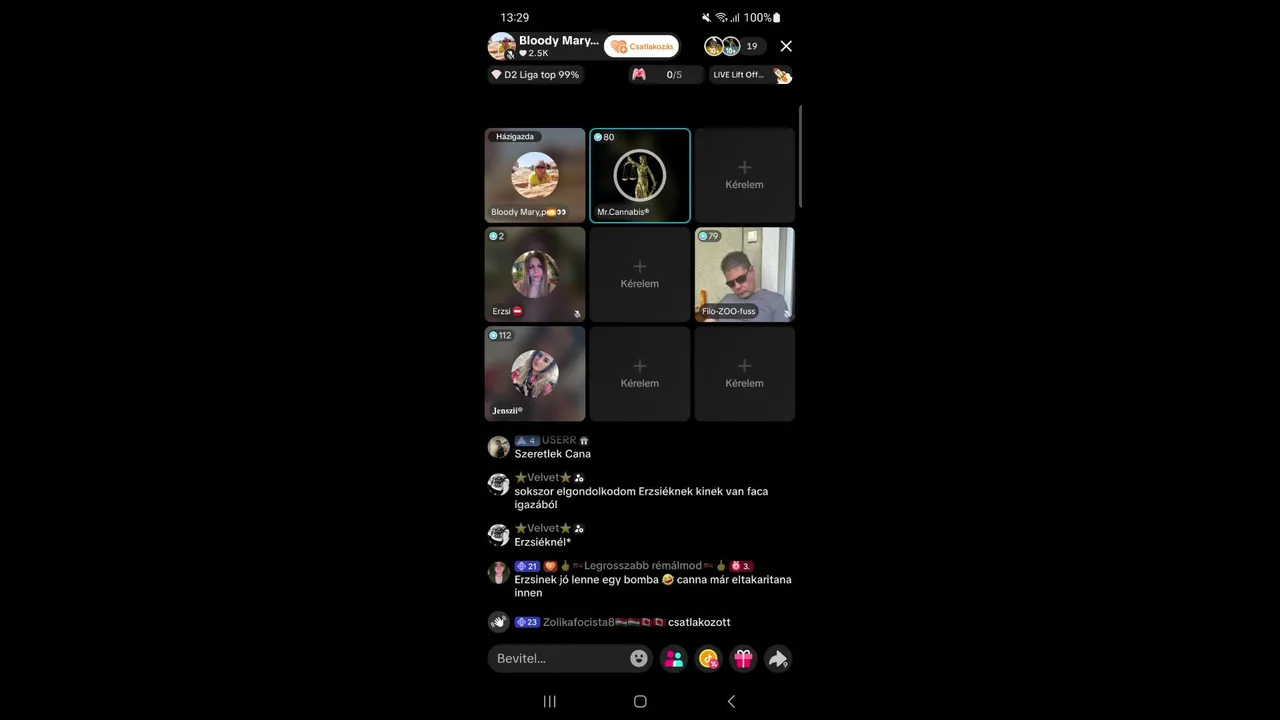Open the Bloody Mary host tile
The image size is (1280, 720).
coord(535,175)
